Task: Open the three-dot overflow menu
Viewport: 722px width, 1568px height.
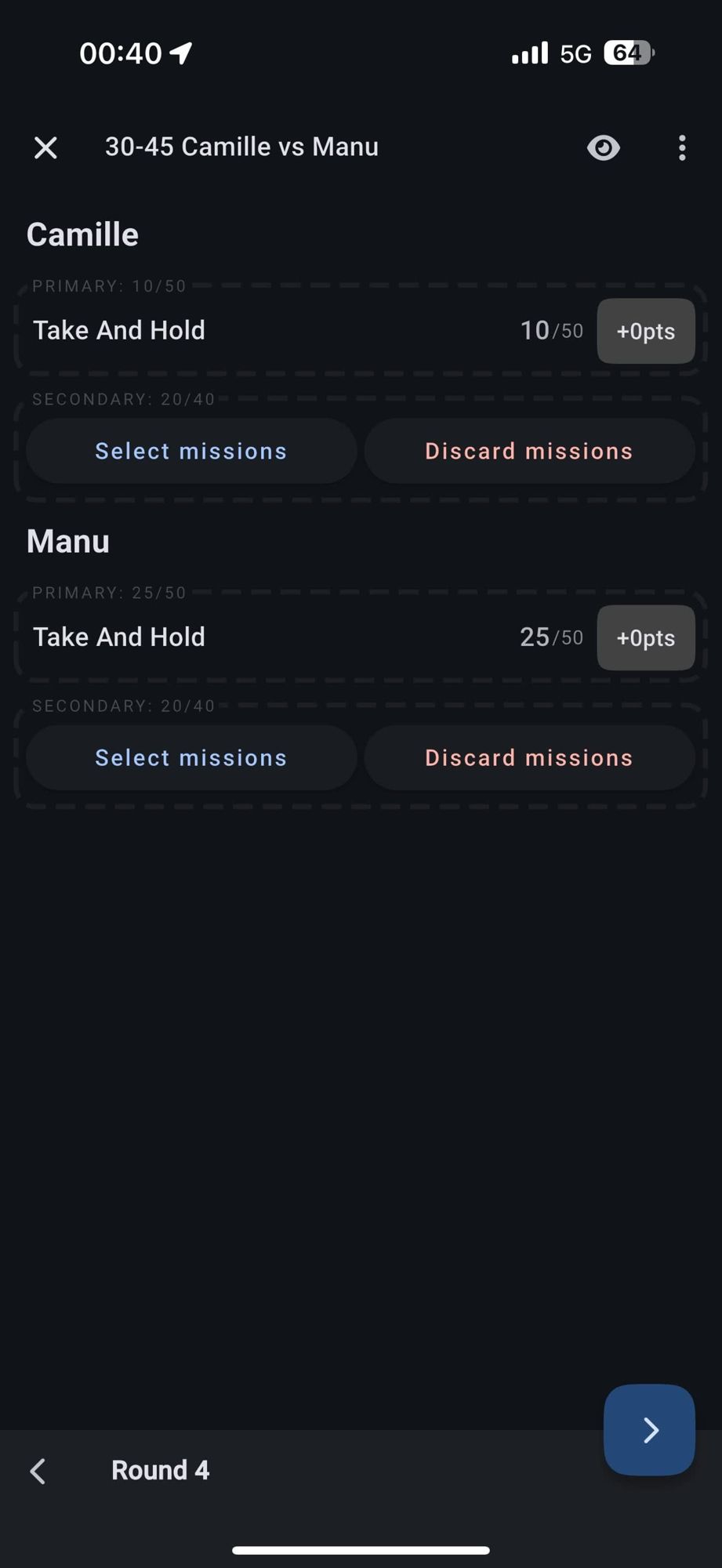Action: point(682,147)
